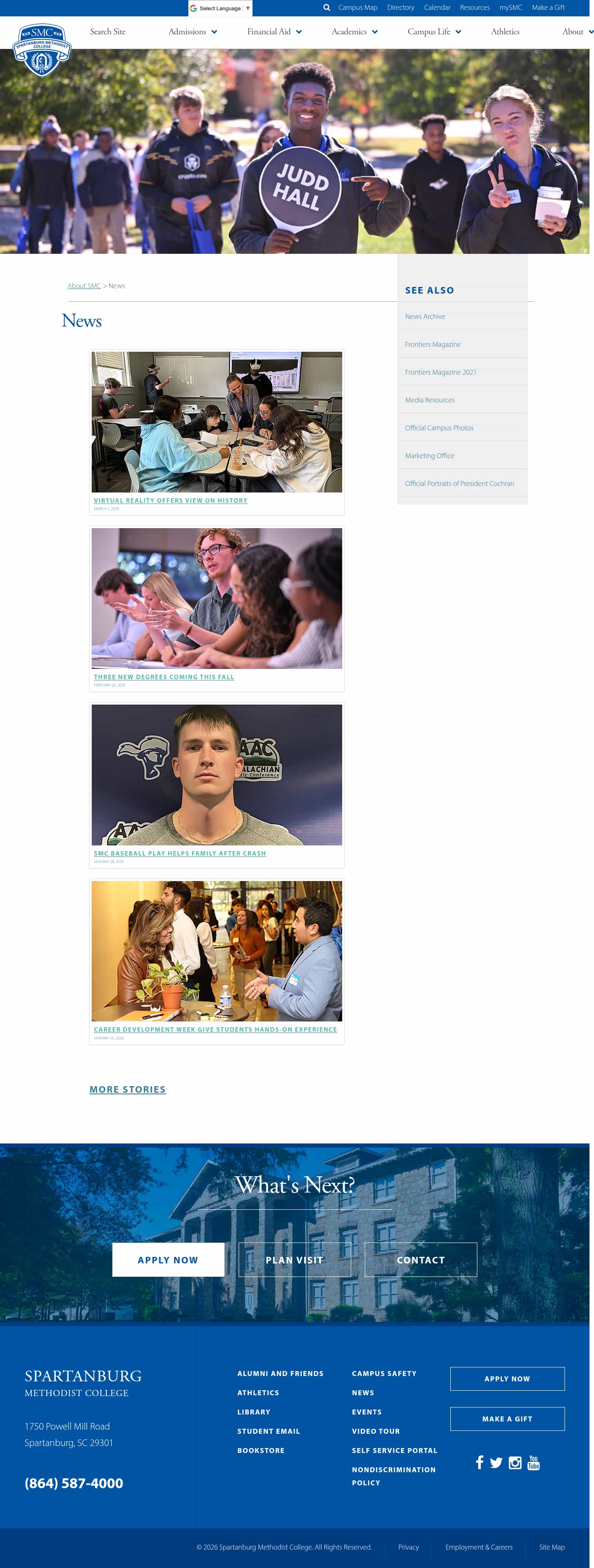Click the search magnifier icon
Image resolution: width=594 pixels, height=1568 pixels.
click(327, 7)
